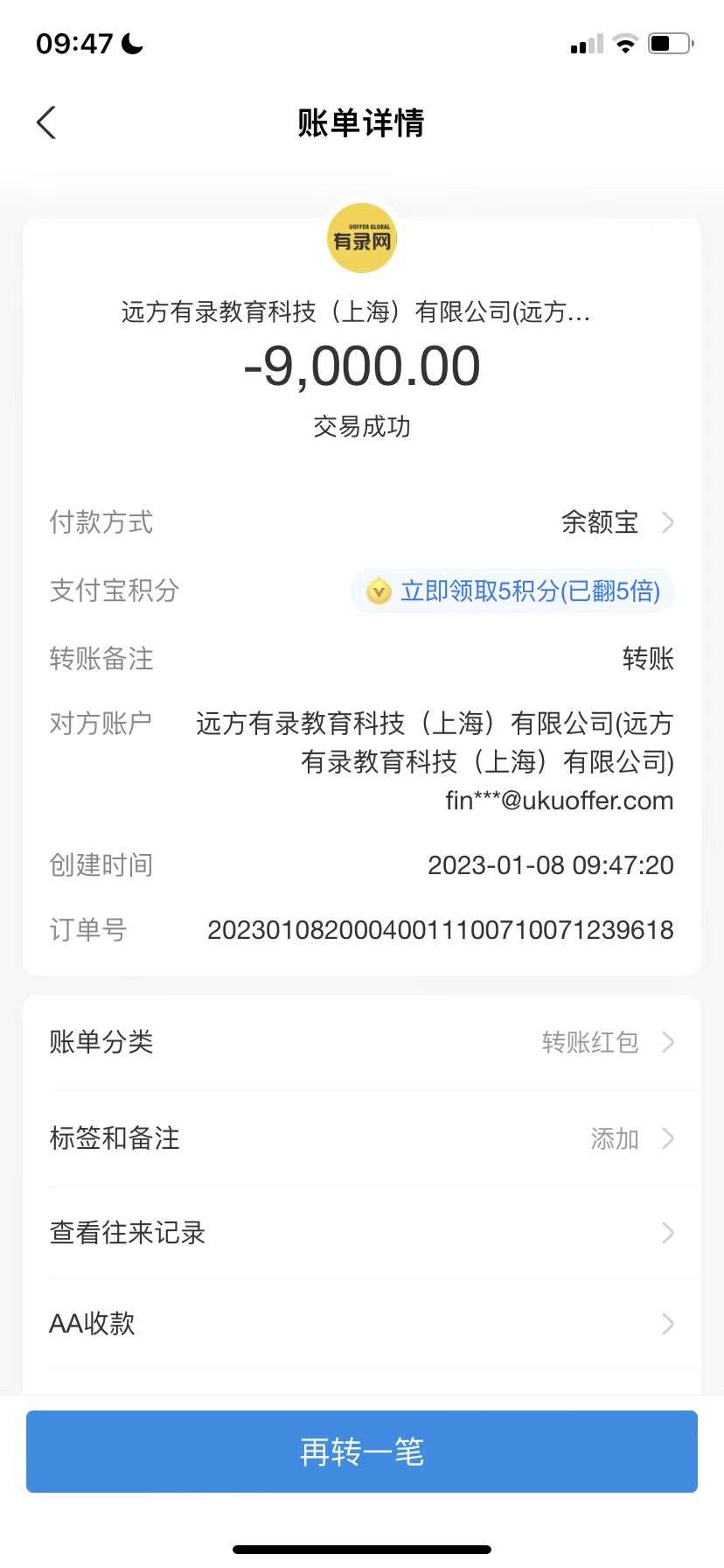Viewport: 724px width, 1568px height.
Task: Tap 再转一笔 to transfer again
Action: click(x=362, y=1452)
